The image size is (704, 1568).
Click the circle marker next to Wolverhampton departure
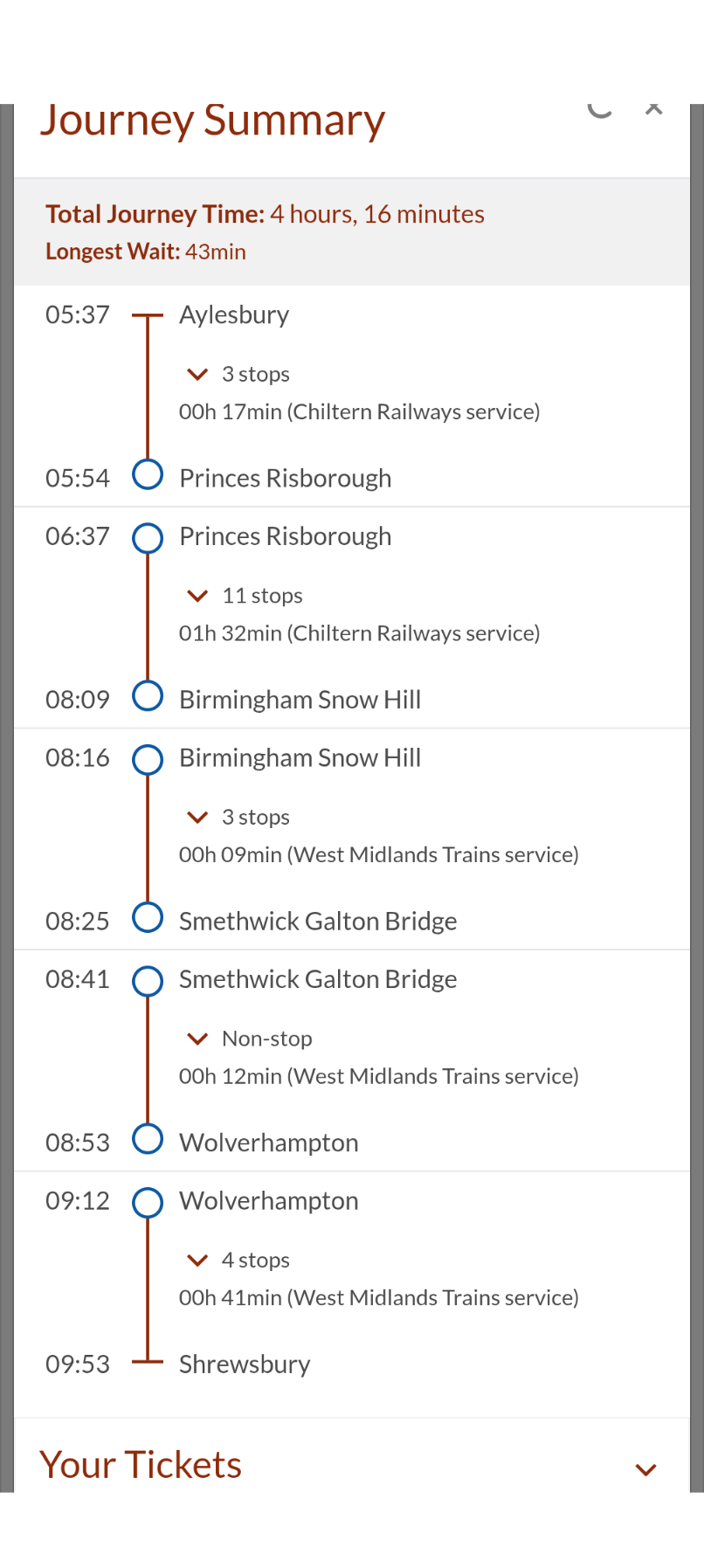coord(148,1202)
